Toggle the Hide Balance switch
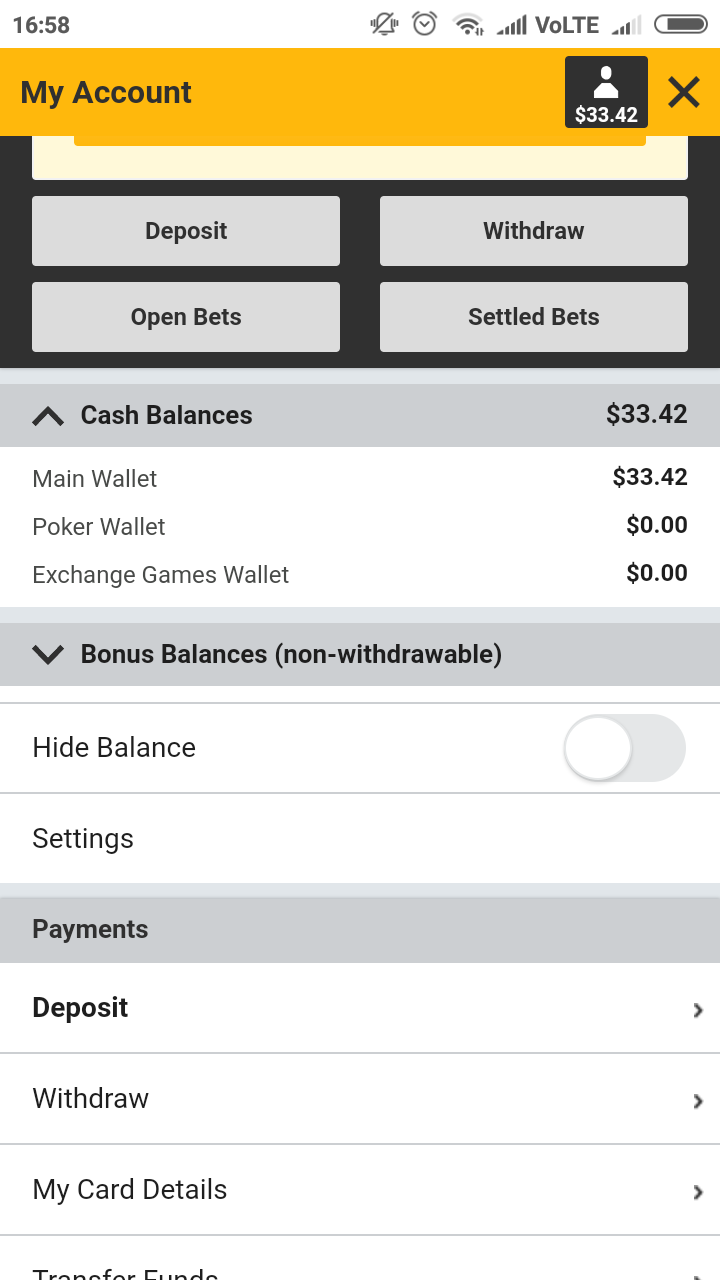 (624, 748)
